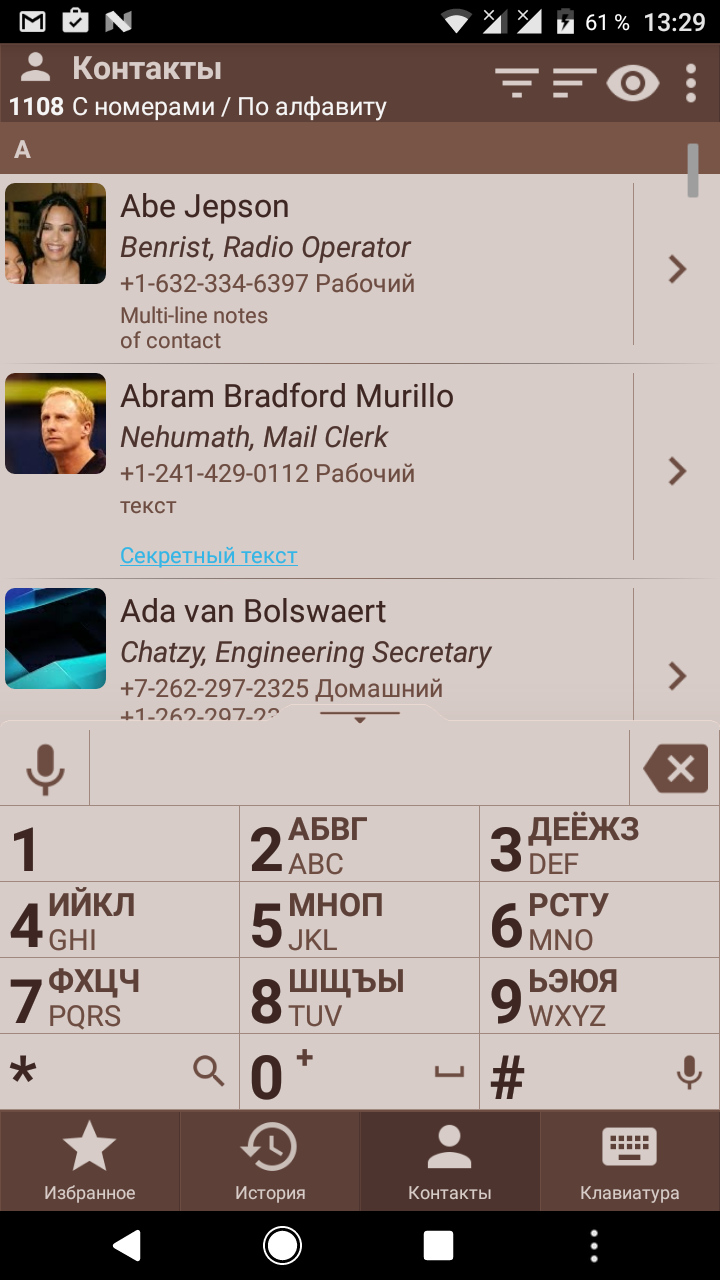The image size is (720, 1280).
Task: Start voice input with the microphone left of number field
Action: [x=45, y=768]
